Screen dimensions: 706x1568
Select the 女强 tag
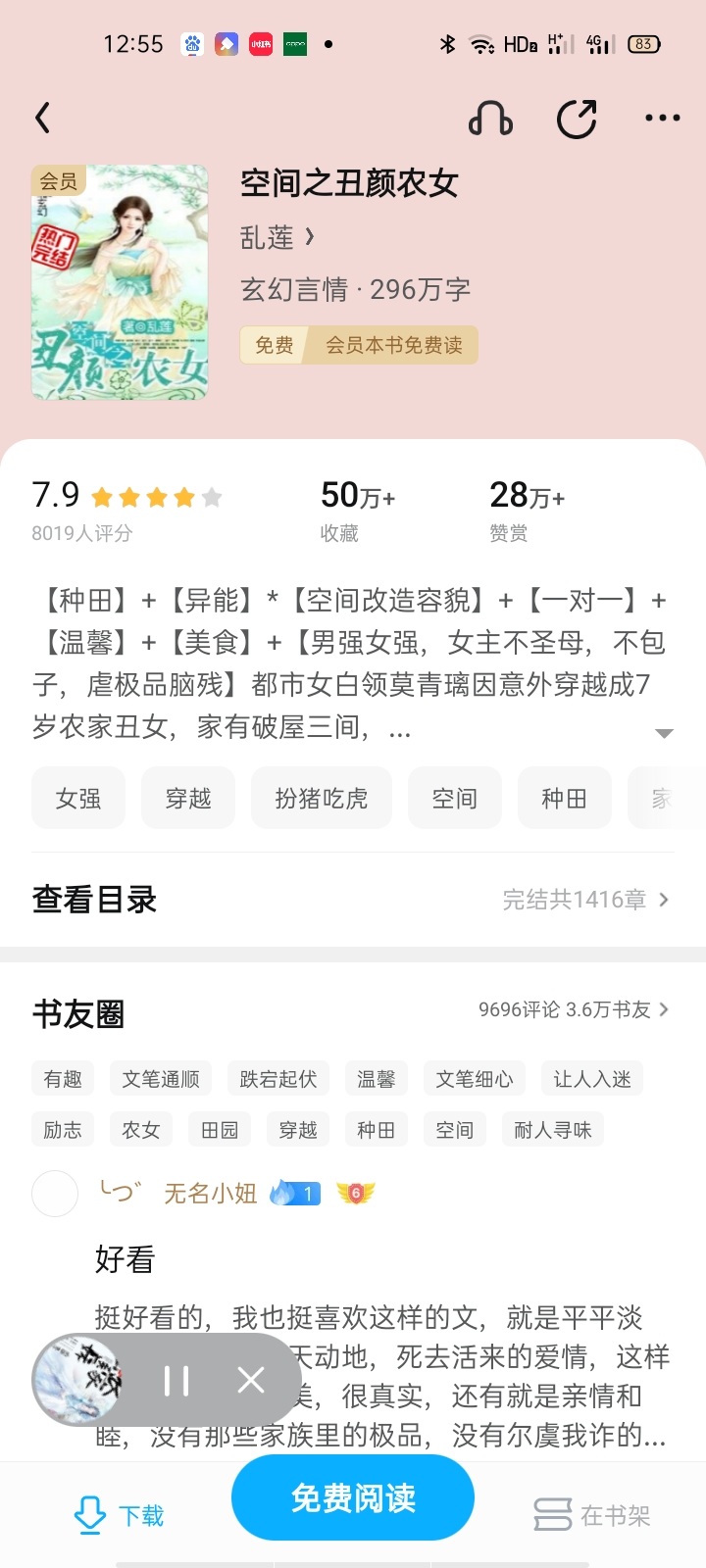[78, 799]
